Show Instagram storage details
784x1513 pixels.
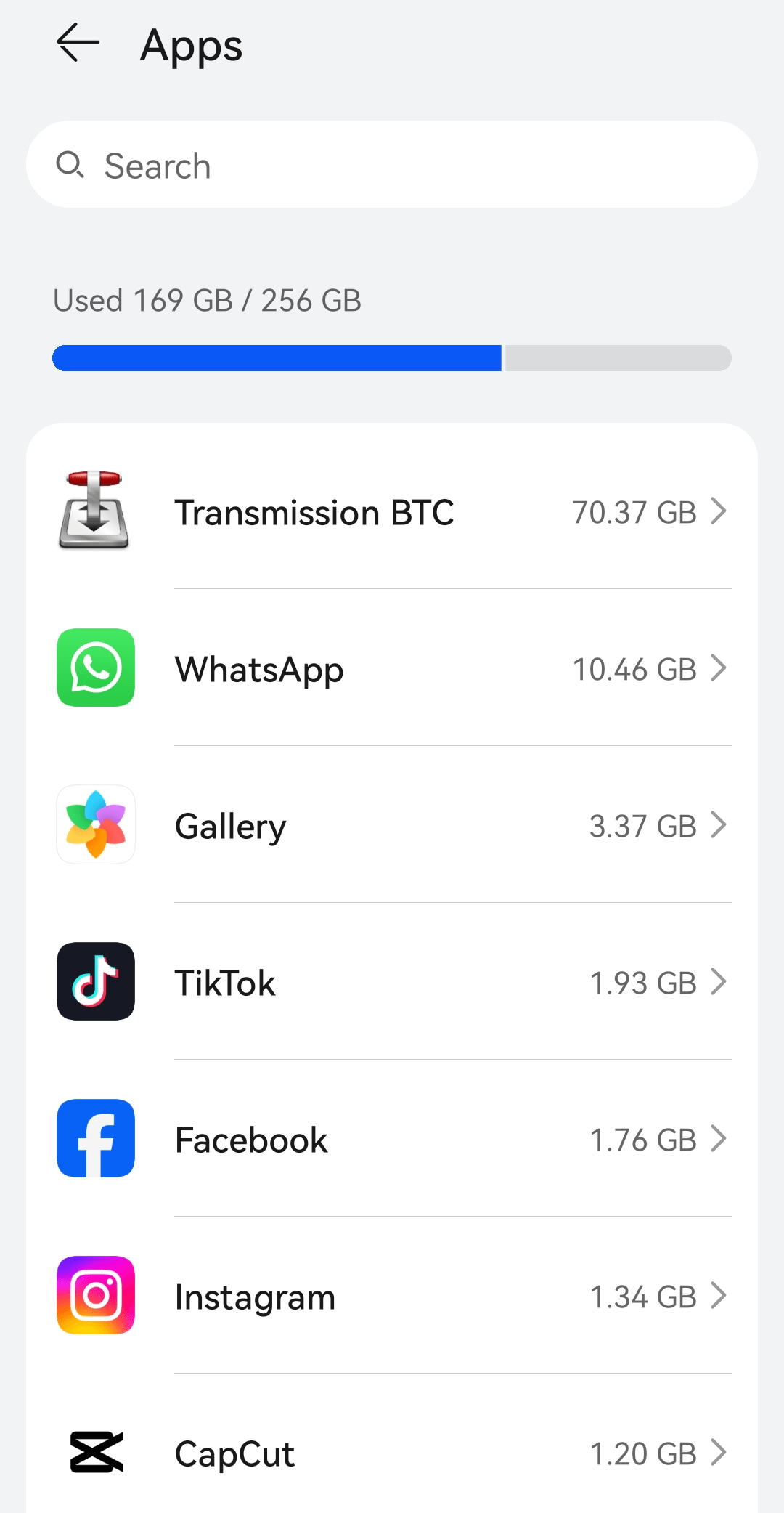(392, 1296)
